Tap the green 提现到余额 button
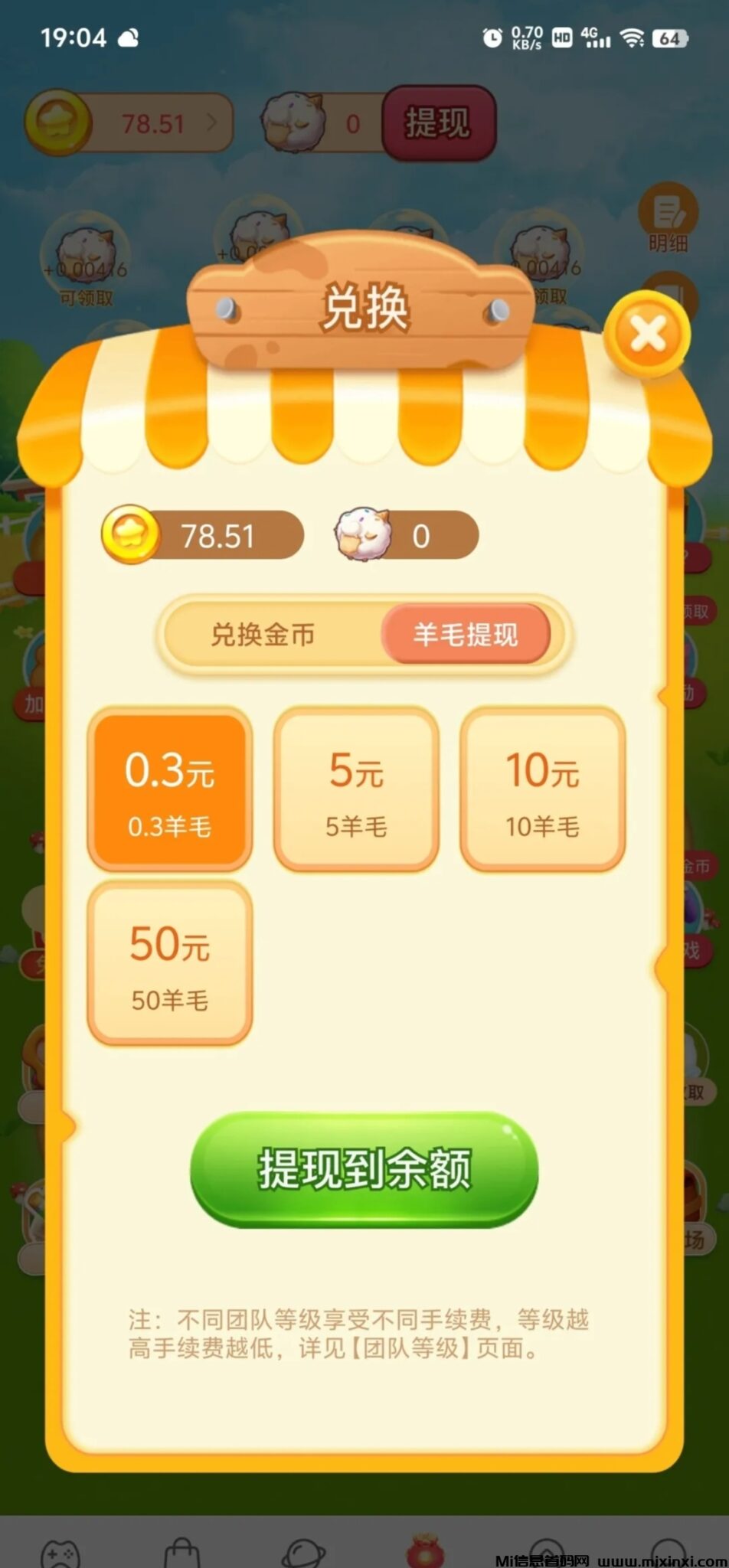729x1568 pixels. [x=364, y=1169]
